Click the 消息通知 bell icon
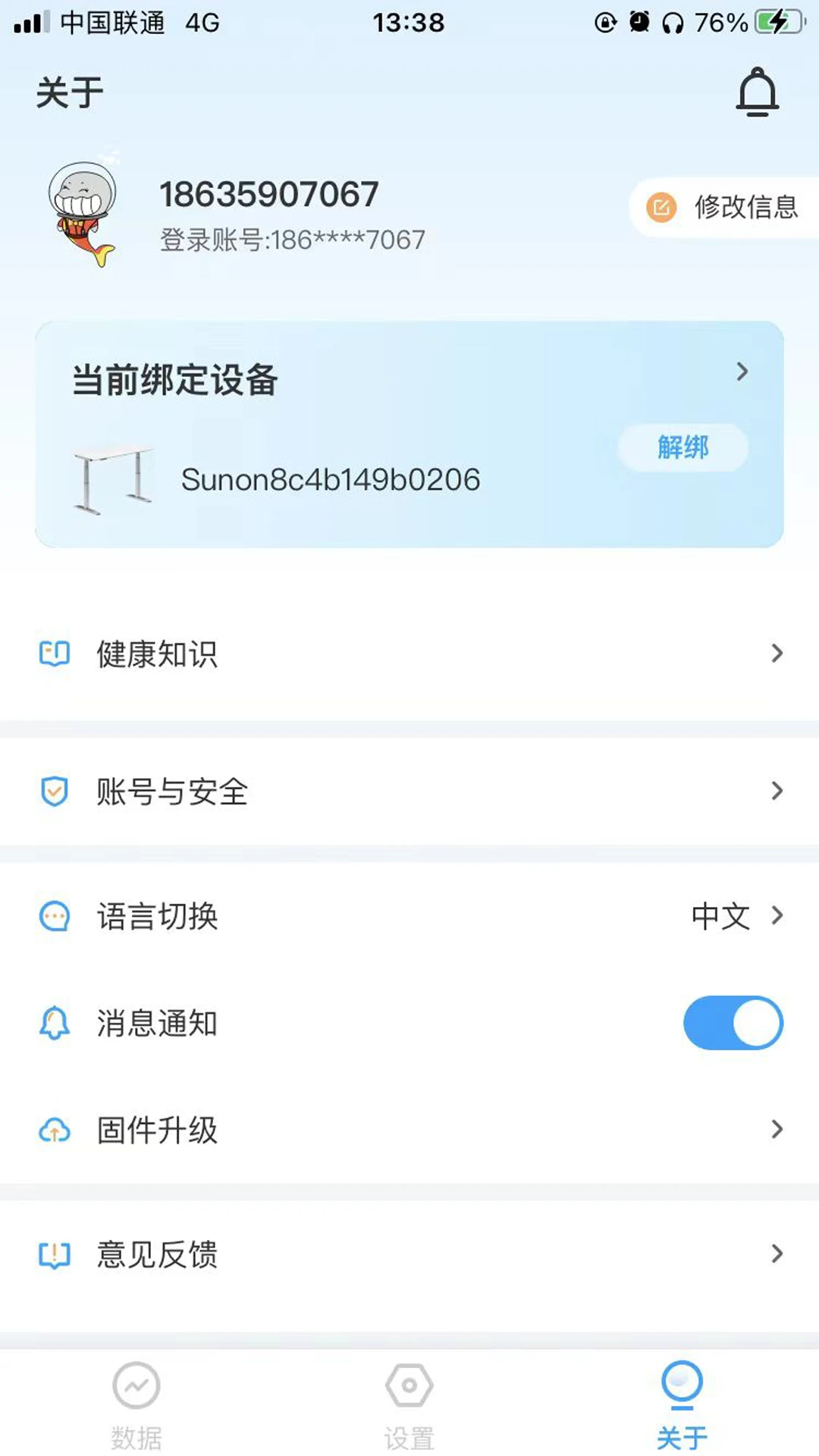 [x=53, y=1022]
